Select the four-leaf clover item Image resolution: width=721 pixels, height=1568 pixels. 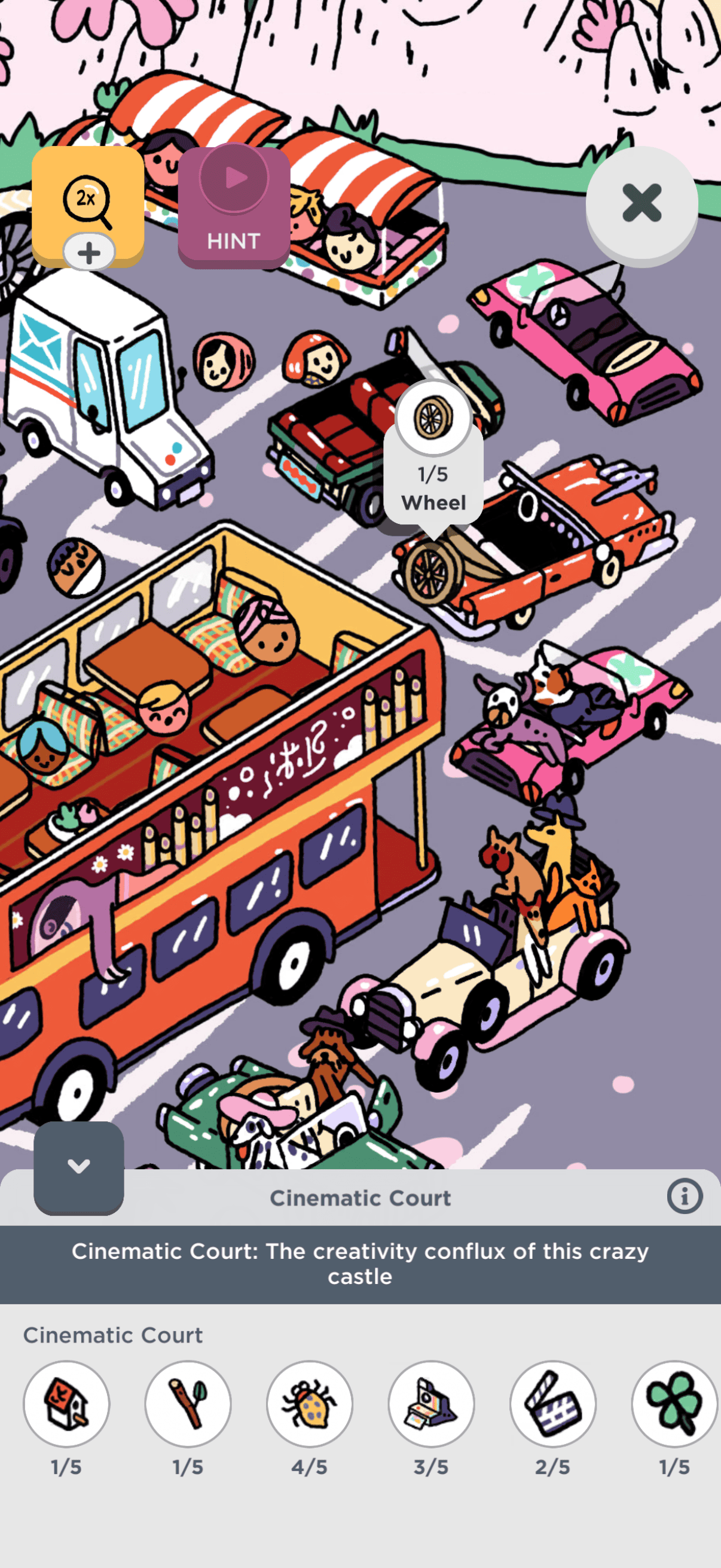click(674, 1404)
